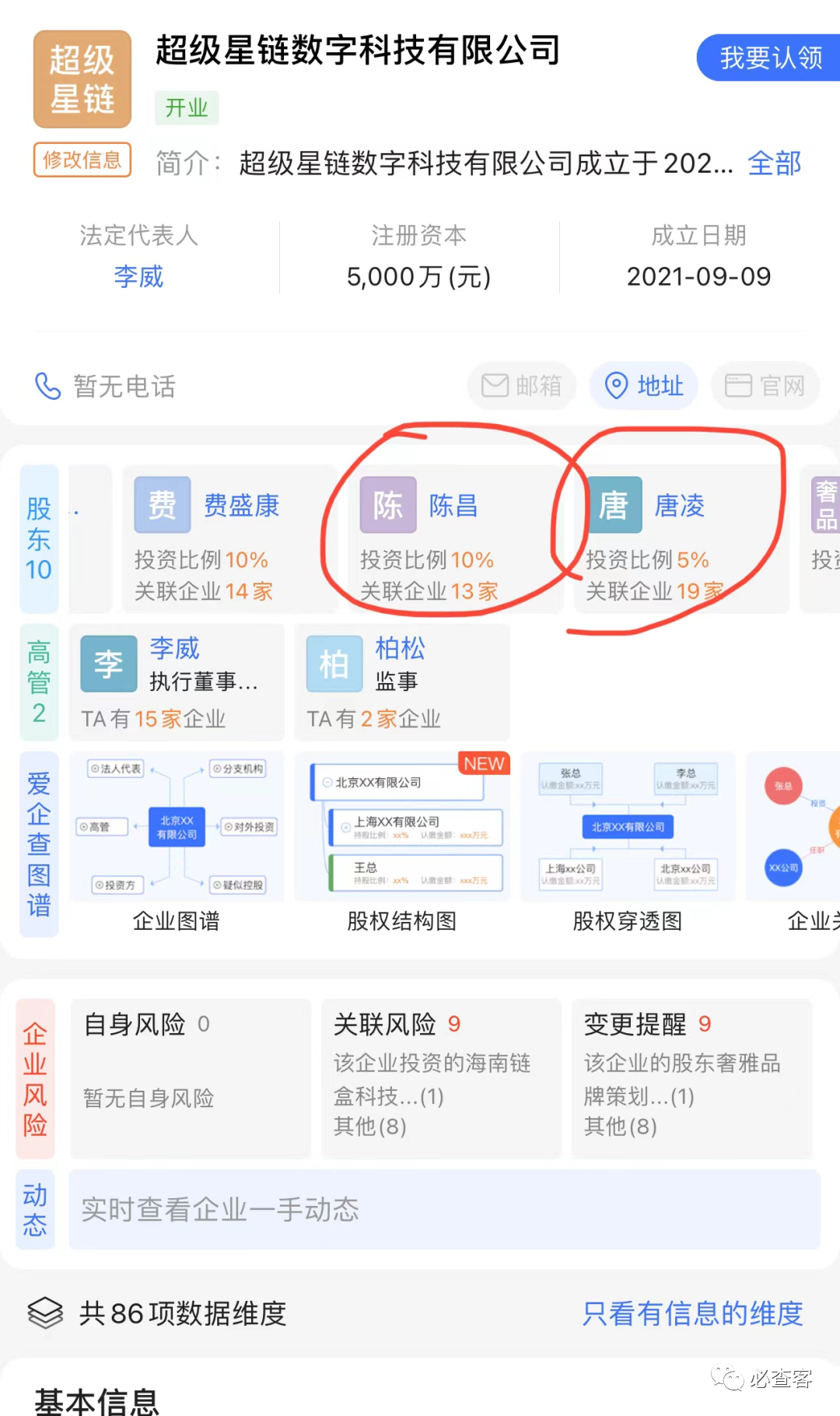840x1416 pixels.
Task: Open the 股东 10 shareholders section
Action: (39, 539)
